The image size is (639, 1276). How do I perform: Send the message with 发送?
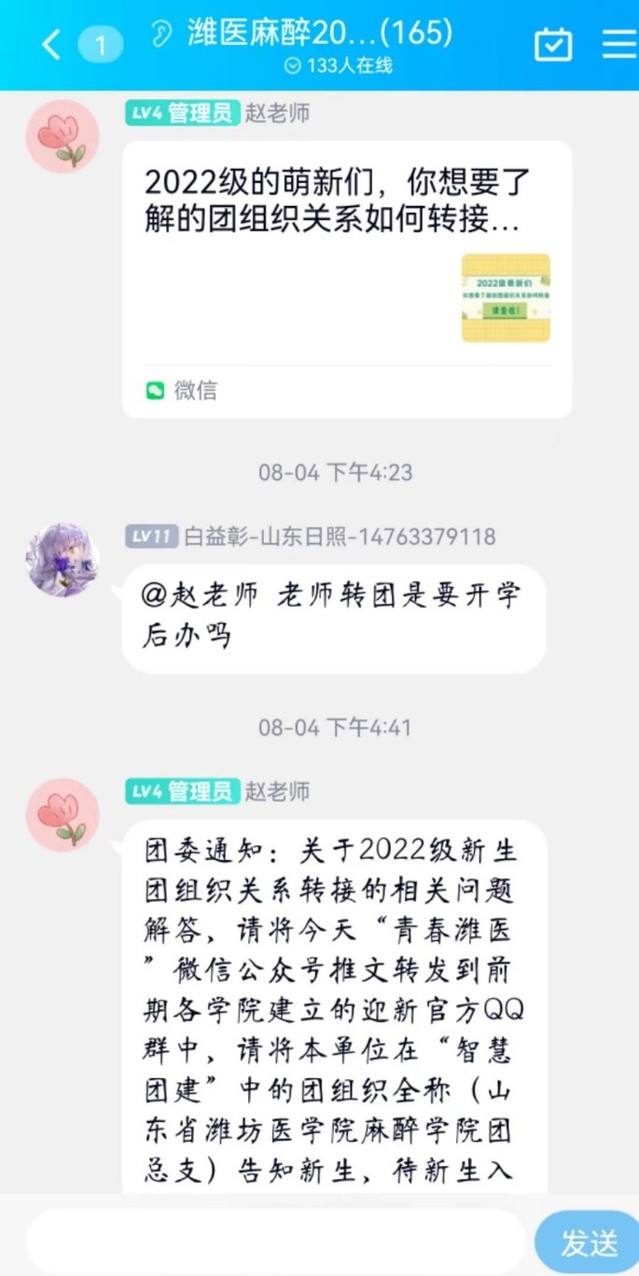[588, 1242]
